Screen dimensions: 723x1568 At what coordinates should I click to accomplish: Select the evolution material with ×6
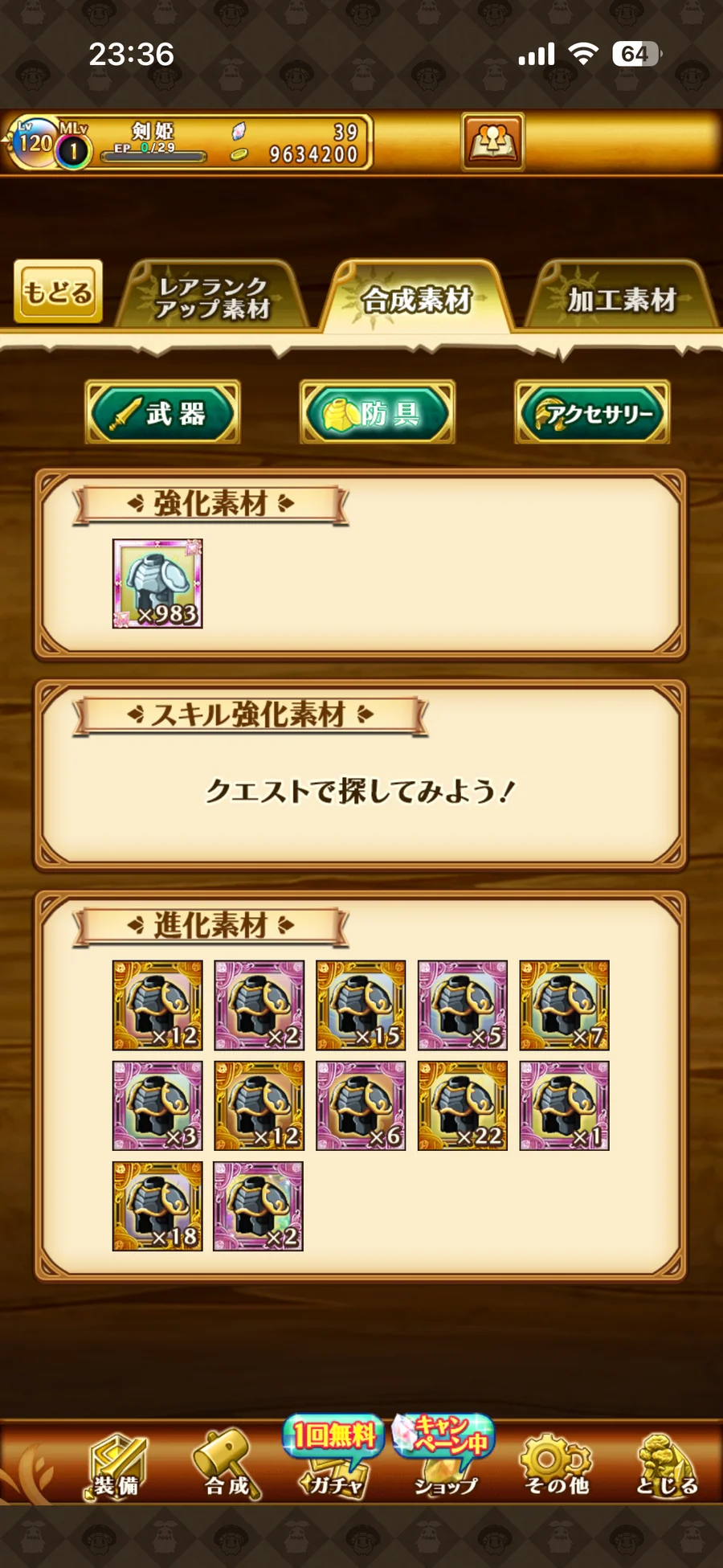coord(361,1106)
